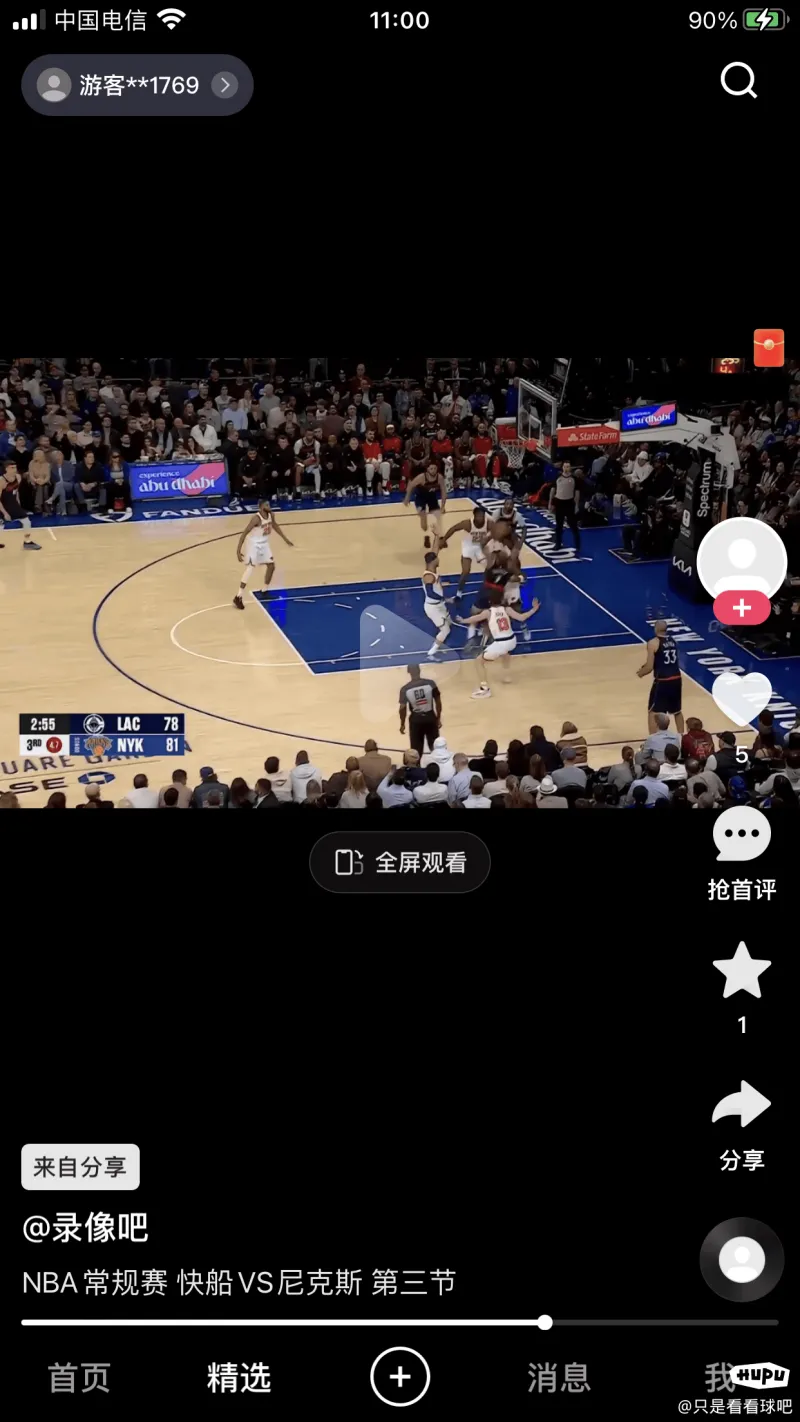
Task: Open the search icon
Action: click(x=739, y=81)
